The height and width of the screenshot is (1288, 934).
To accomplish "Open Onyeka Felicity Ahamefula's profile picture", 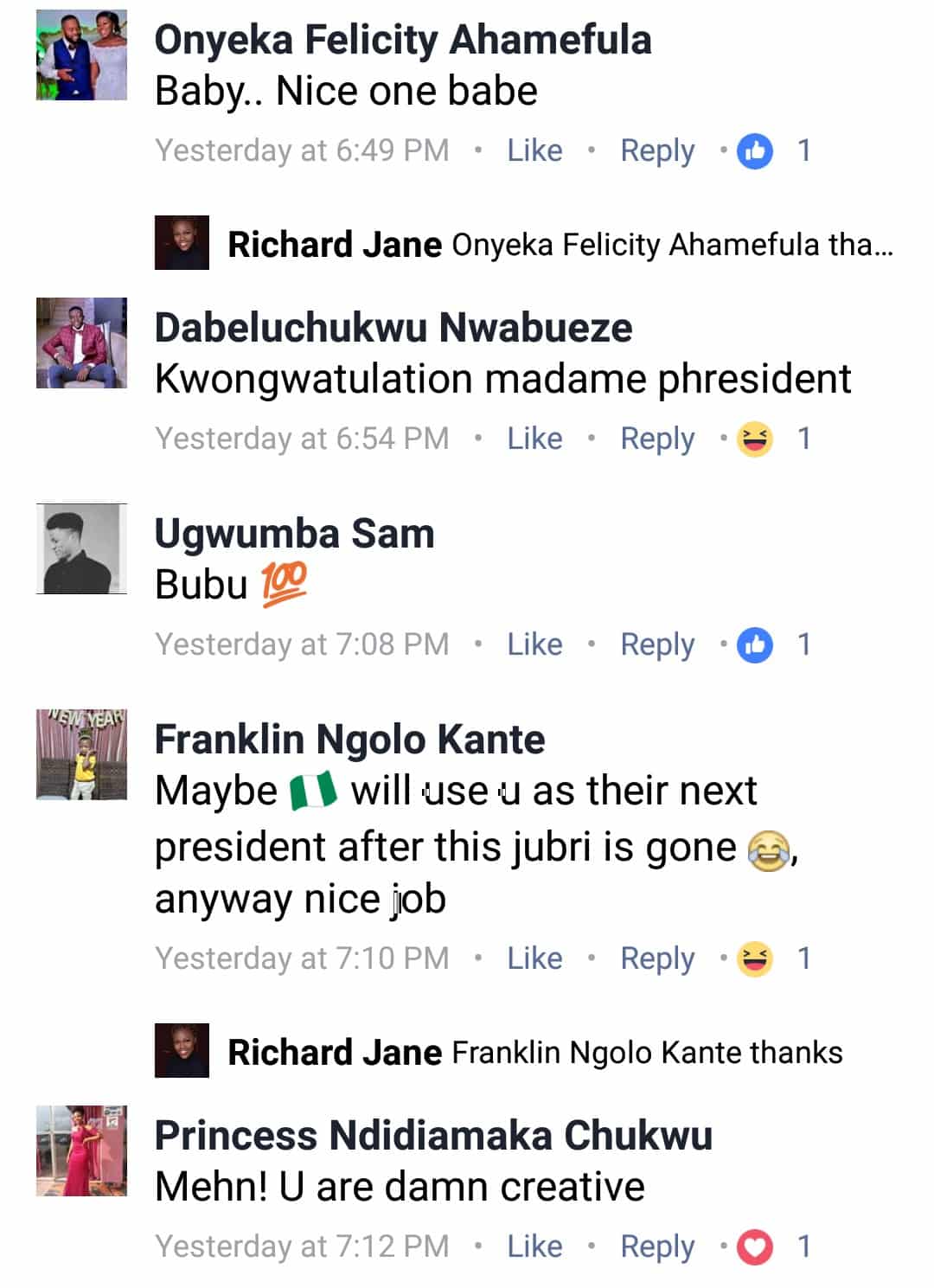I will pyautogui.click(x=81, y=54).
